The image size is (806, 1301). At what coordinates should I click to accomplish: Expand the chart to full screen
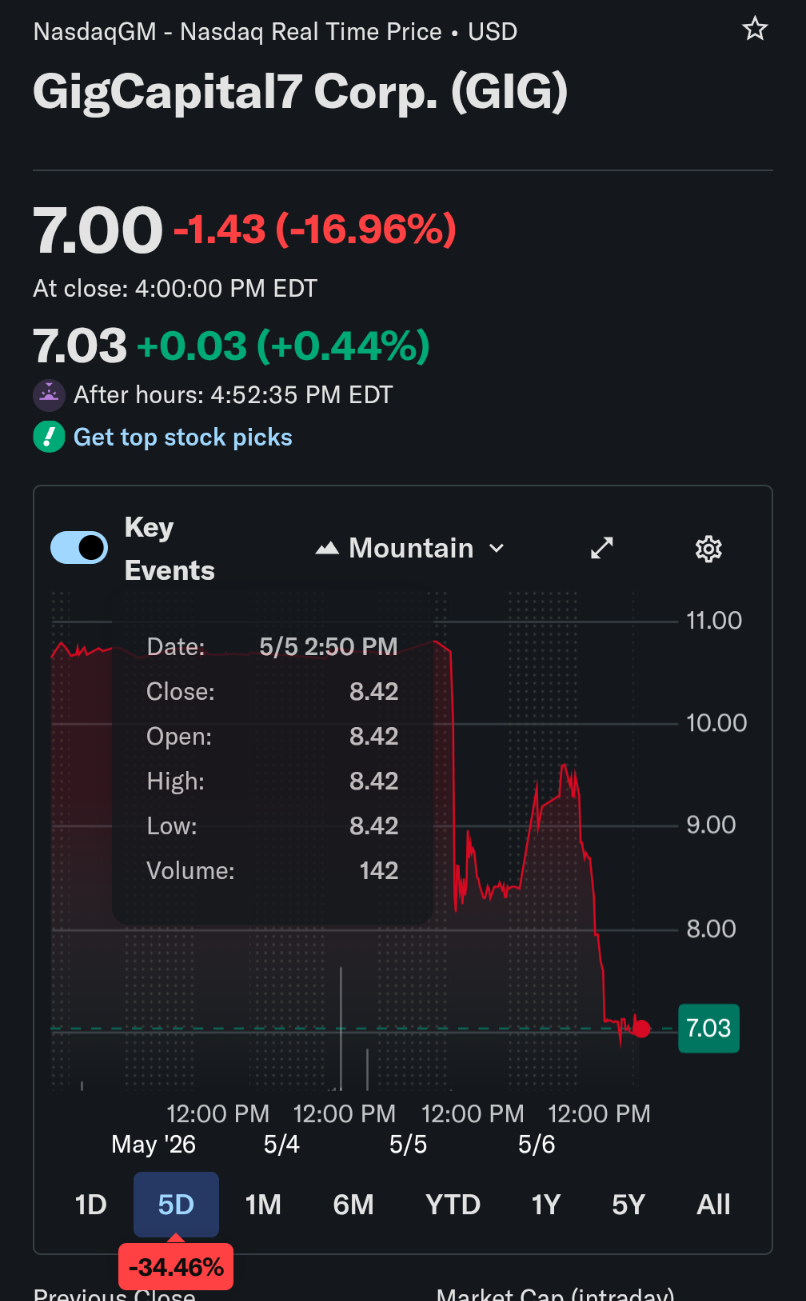602,548
